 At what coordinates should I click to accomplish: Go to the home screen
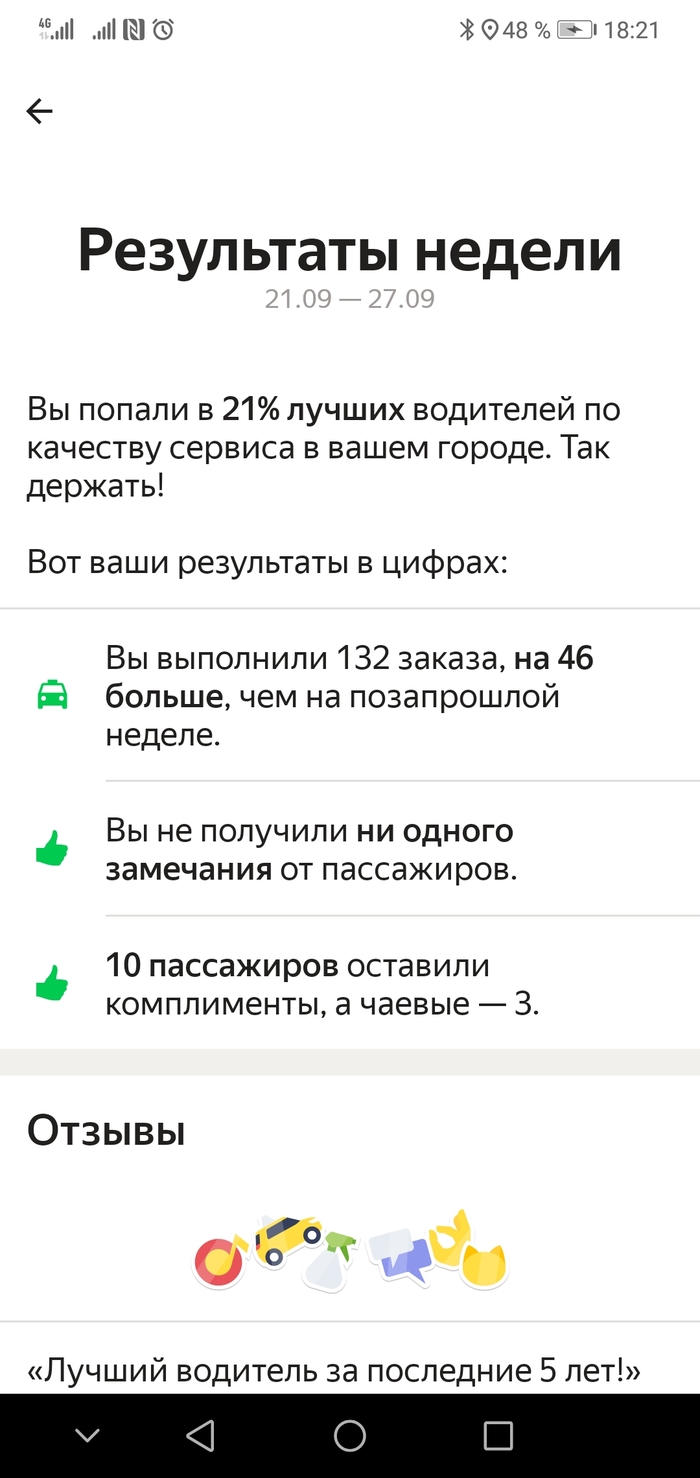click(x=349, y=1436)
